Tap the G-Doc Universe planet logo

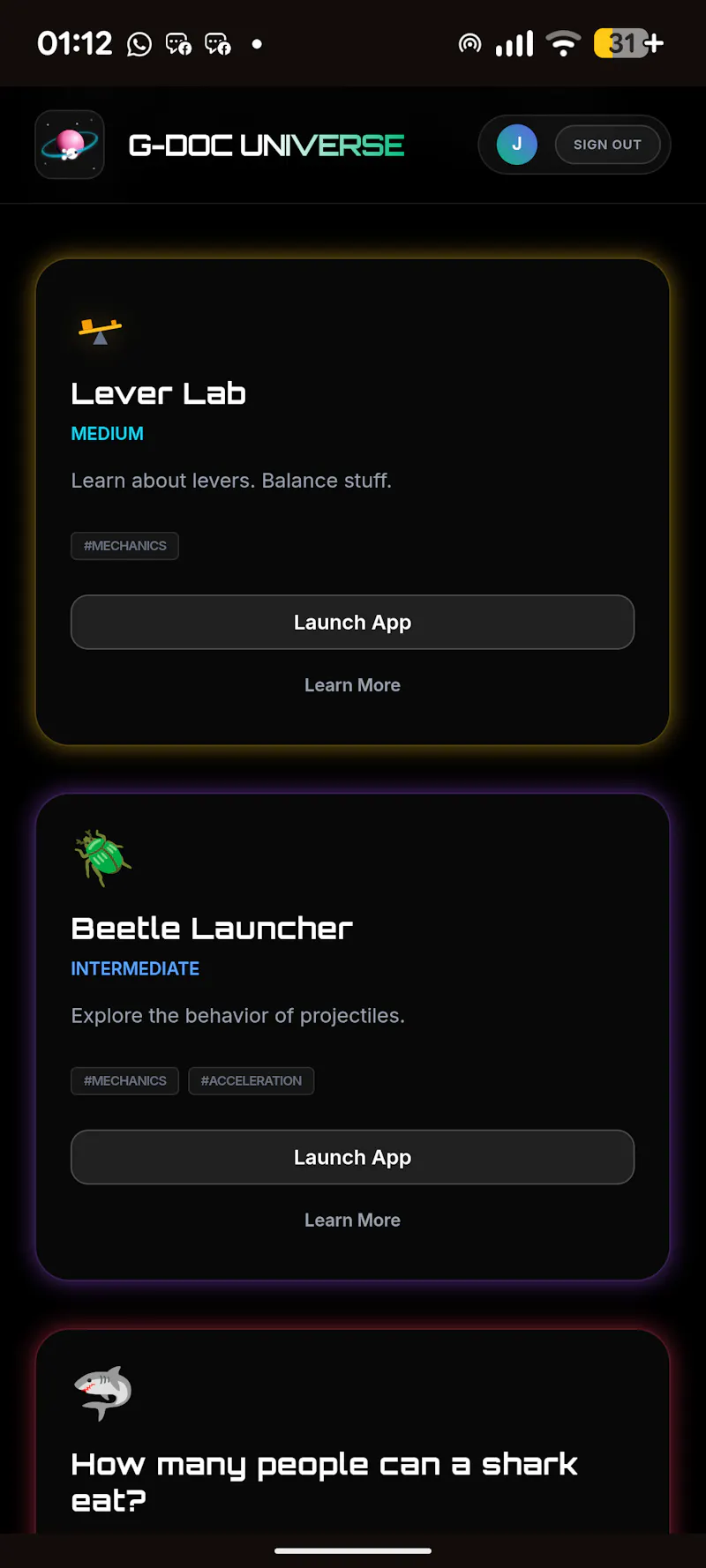click(x=70, y=145)
